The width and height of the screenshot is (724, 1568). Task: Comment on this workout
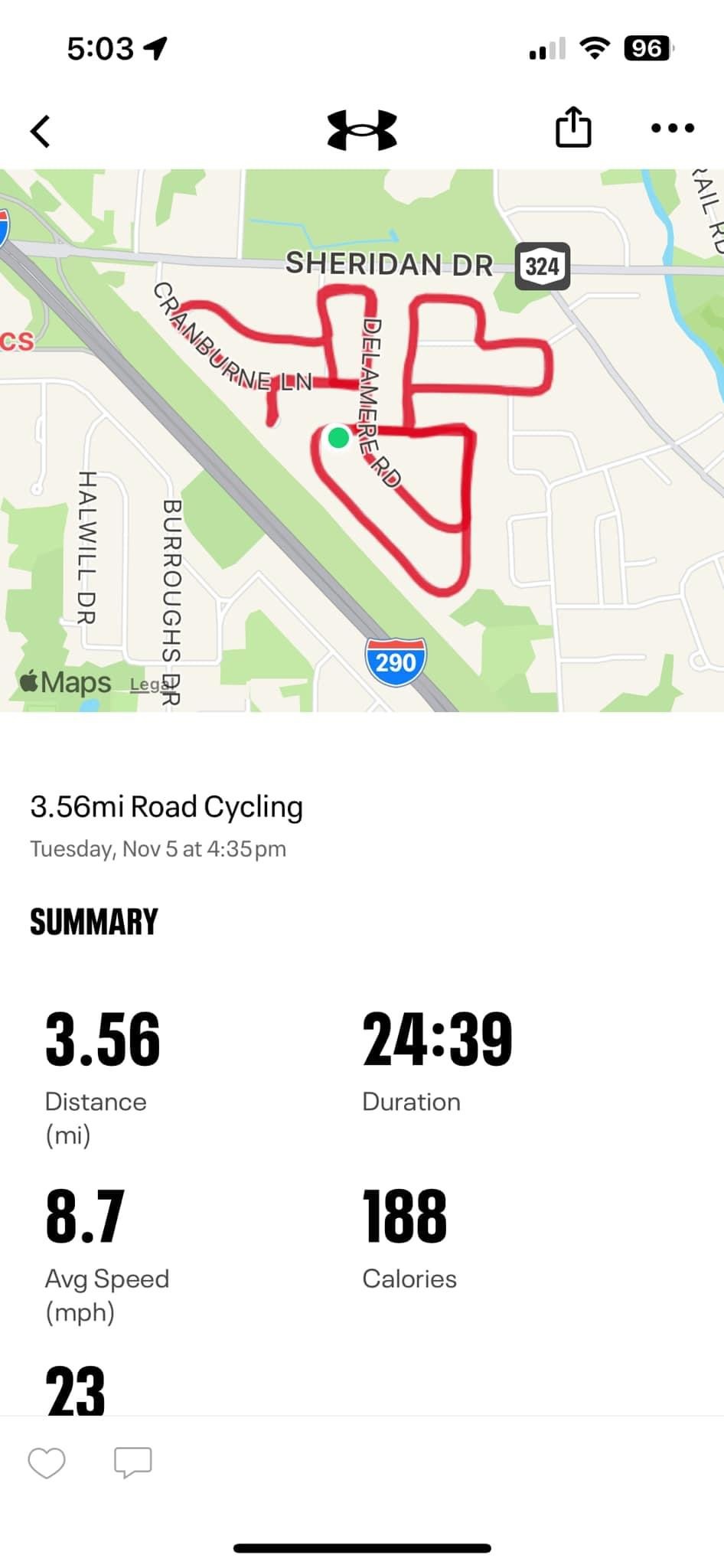(x=133, y=1462)
